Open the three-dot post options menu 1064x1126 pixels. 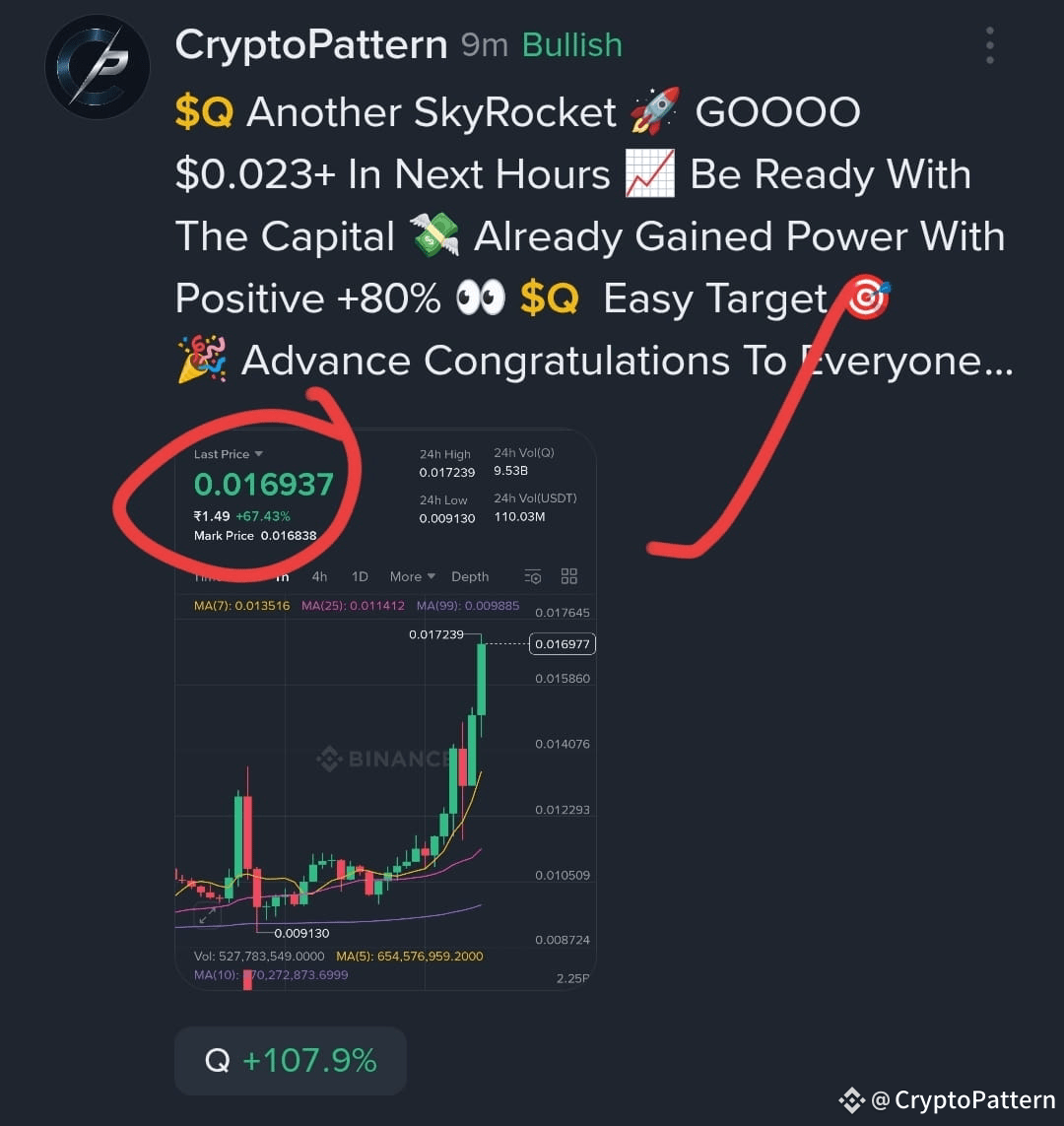tap(989, 43)
